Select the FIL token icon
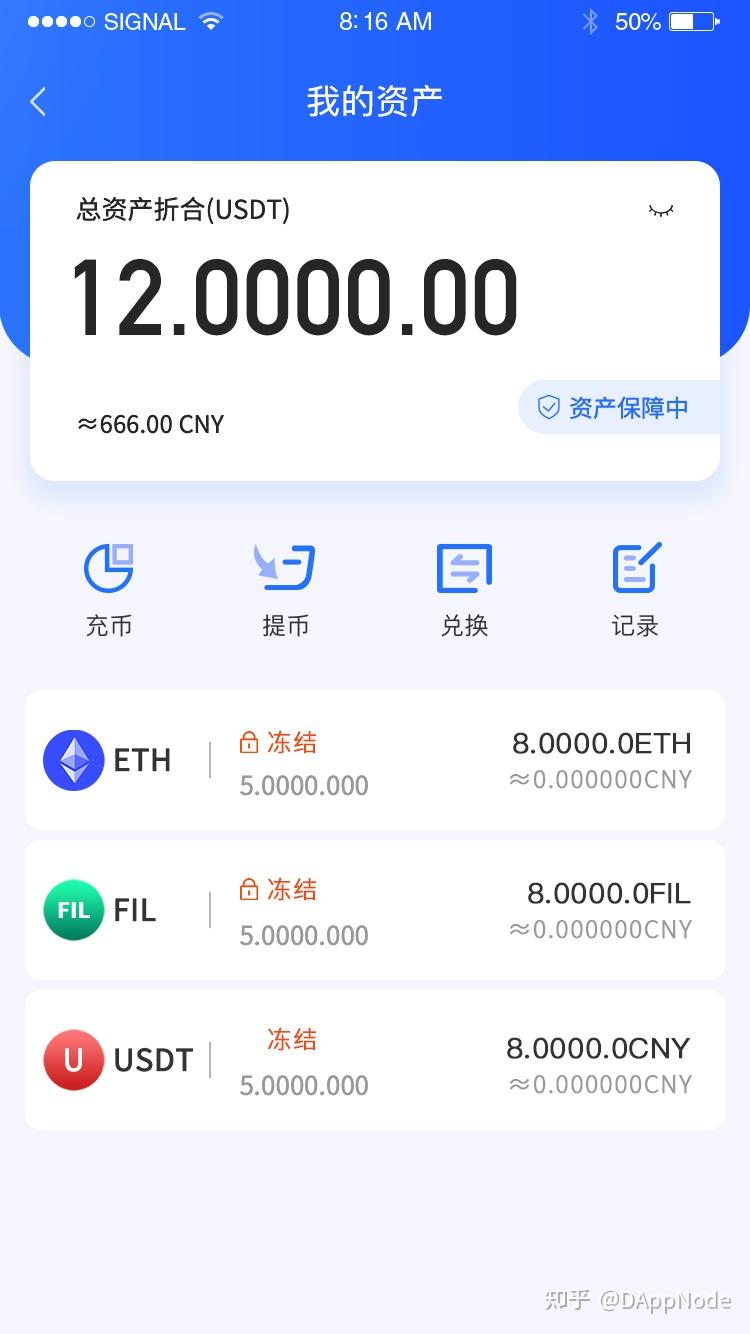Image resolution: width=750 pixels, height=1334 pixels. tap(72, 910)
